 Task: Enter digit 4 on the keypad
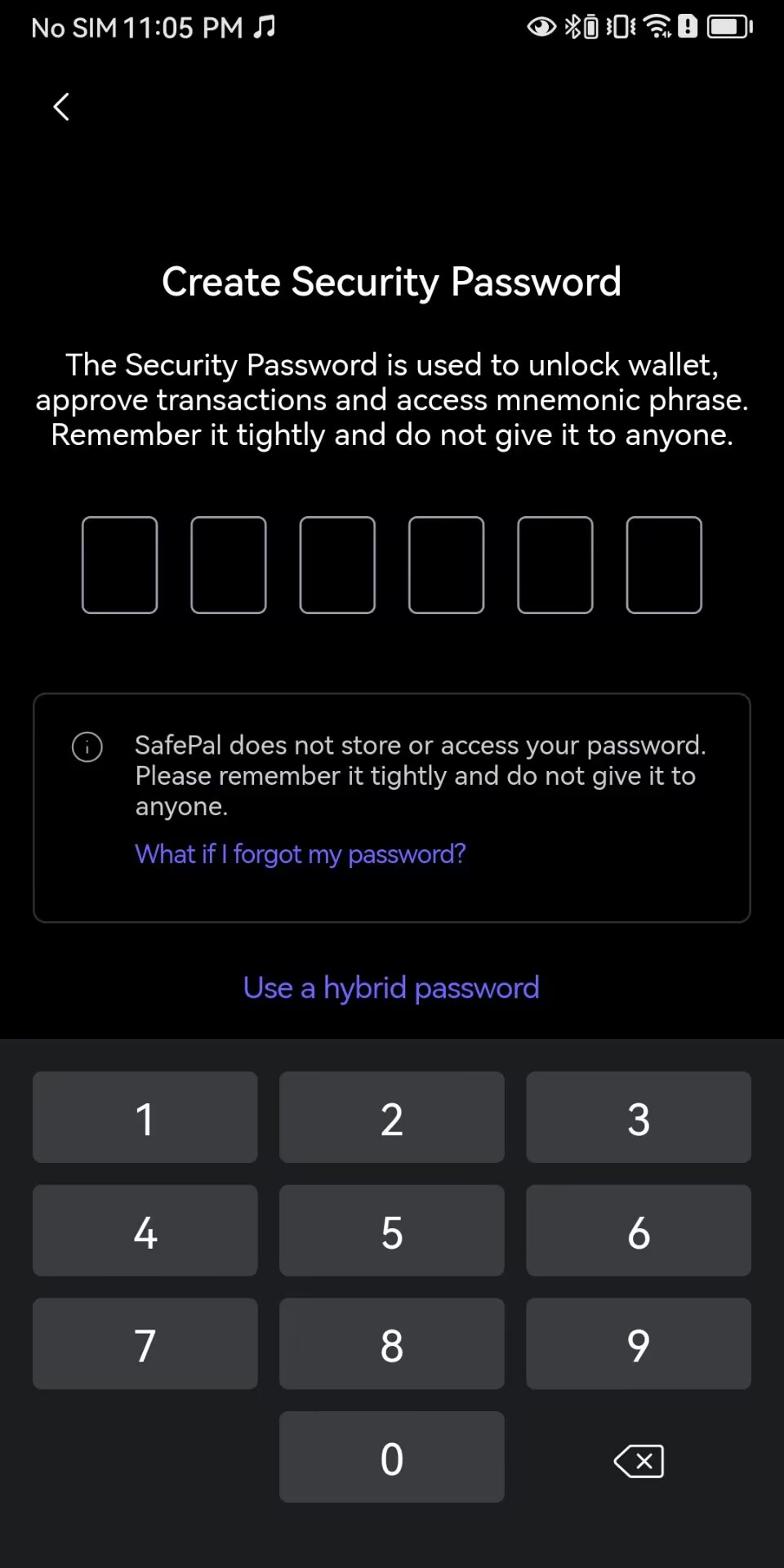pyautogui.click(x=145, y=1231)
